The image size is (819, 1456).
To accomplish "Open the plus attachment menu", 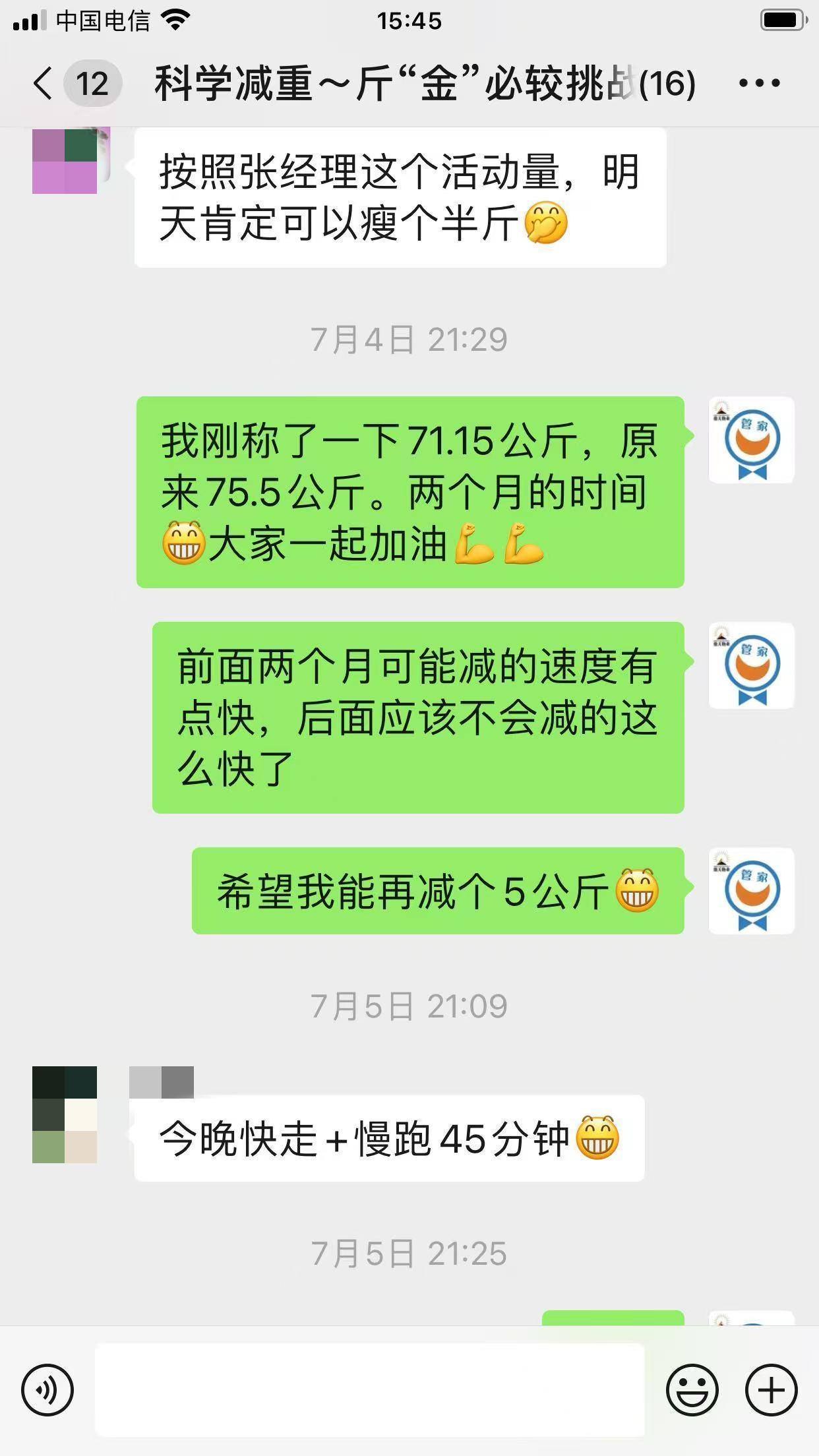I will click(771, 1390).
